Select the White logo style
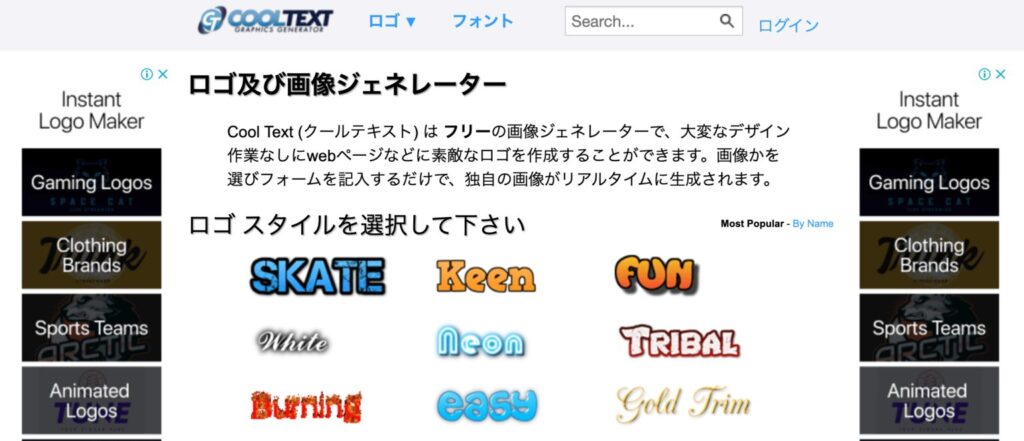The width and height of the screenshot is (1024, 441). click(292, 342)
